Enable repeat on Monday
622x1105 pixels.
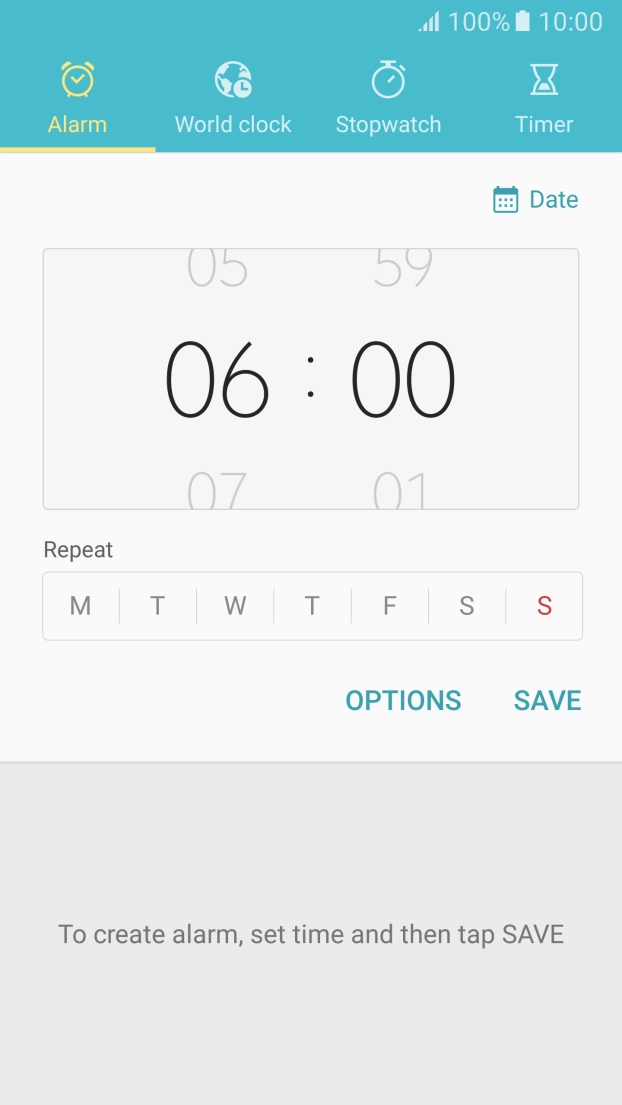coord(80,606)
